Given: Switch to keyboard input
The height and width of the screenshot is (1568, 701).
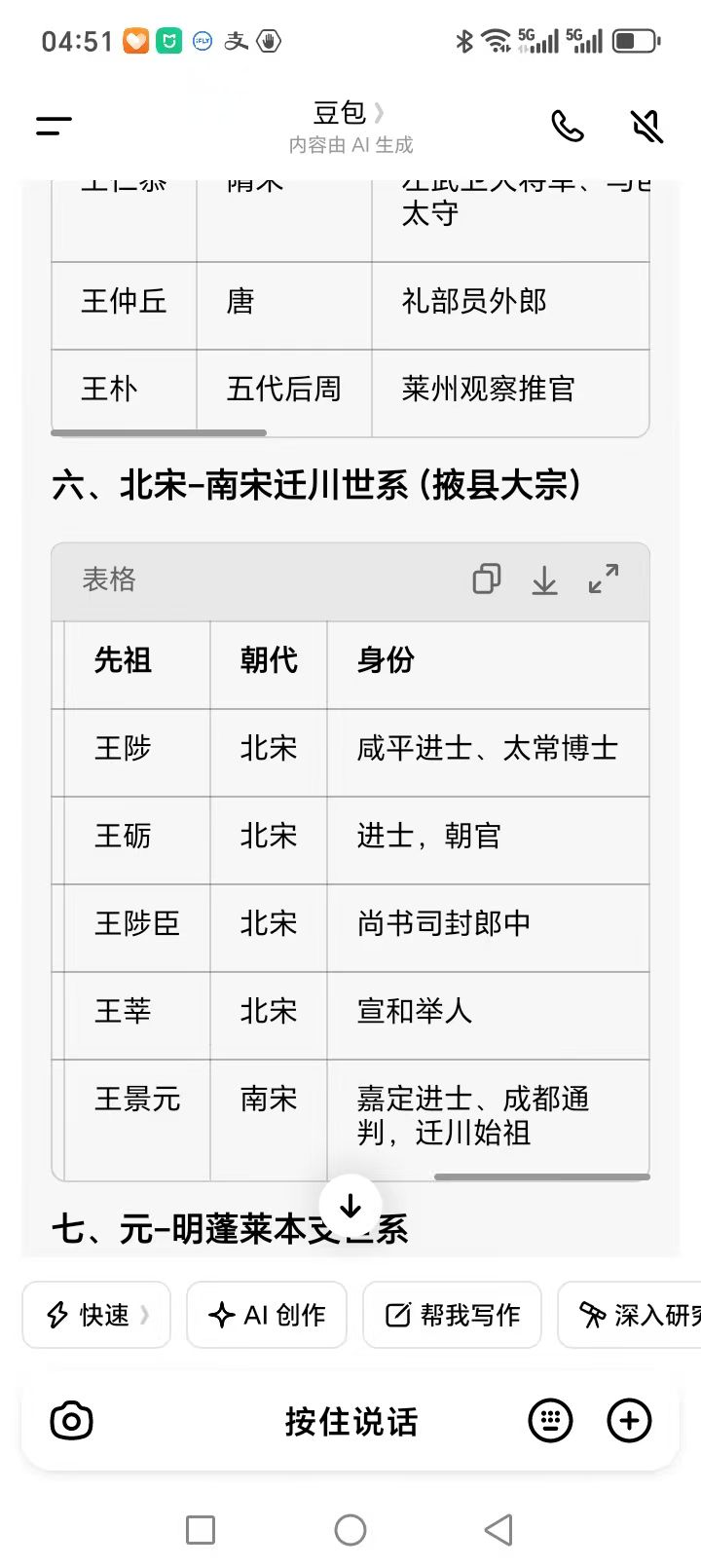Looking at the screenshot, I should [550, 1421].
